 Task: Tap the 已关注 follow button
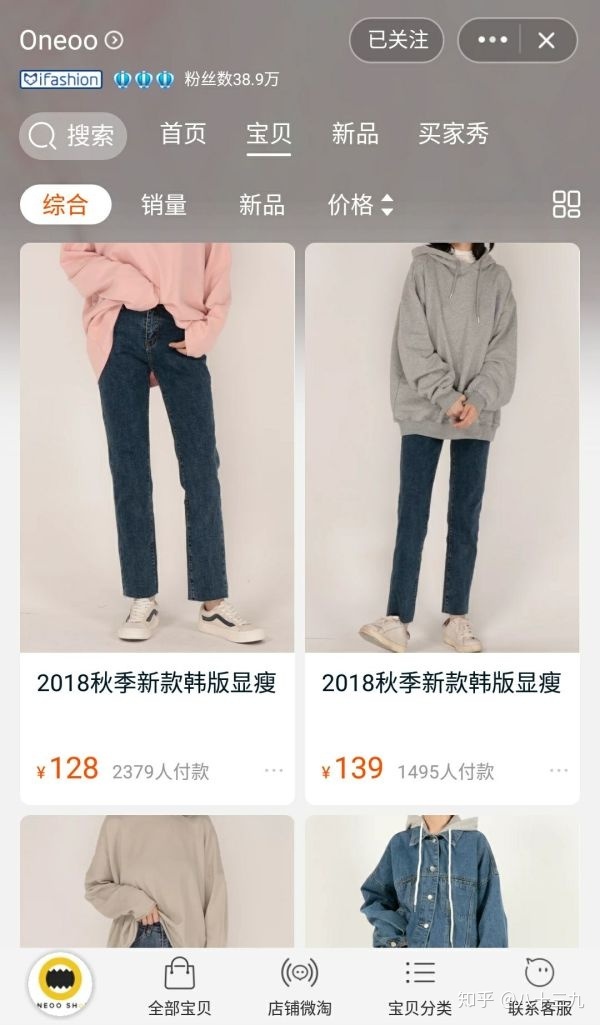coord(397,40)
